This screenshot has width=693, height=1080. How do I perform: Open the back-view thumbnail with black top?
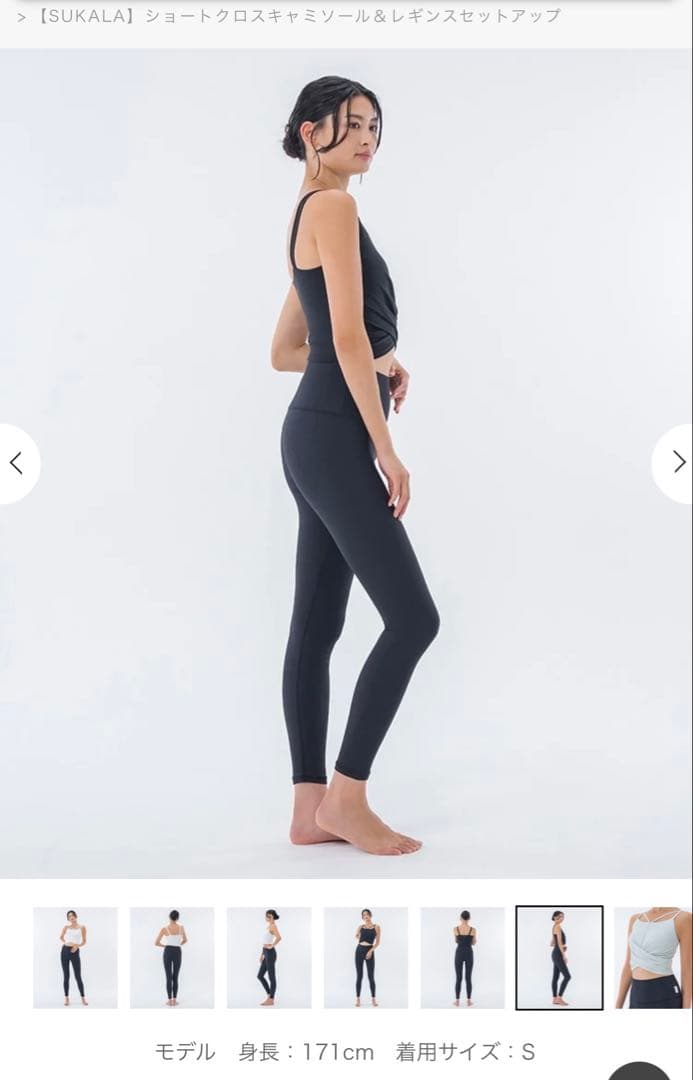pos(463,957)
